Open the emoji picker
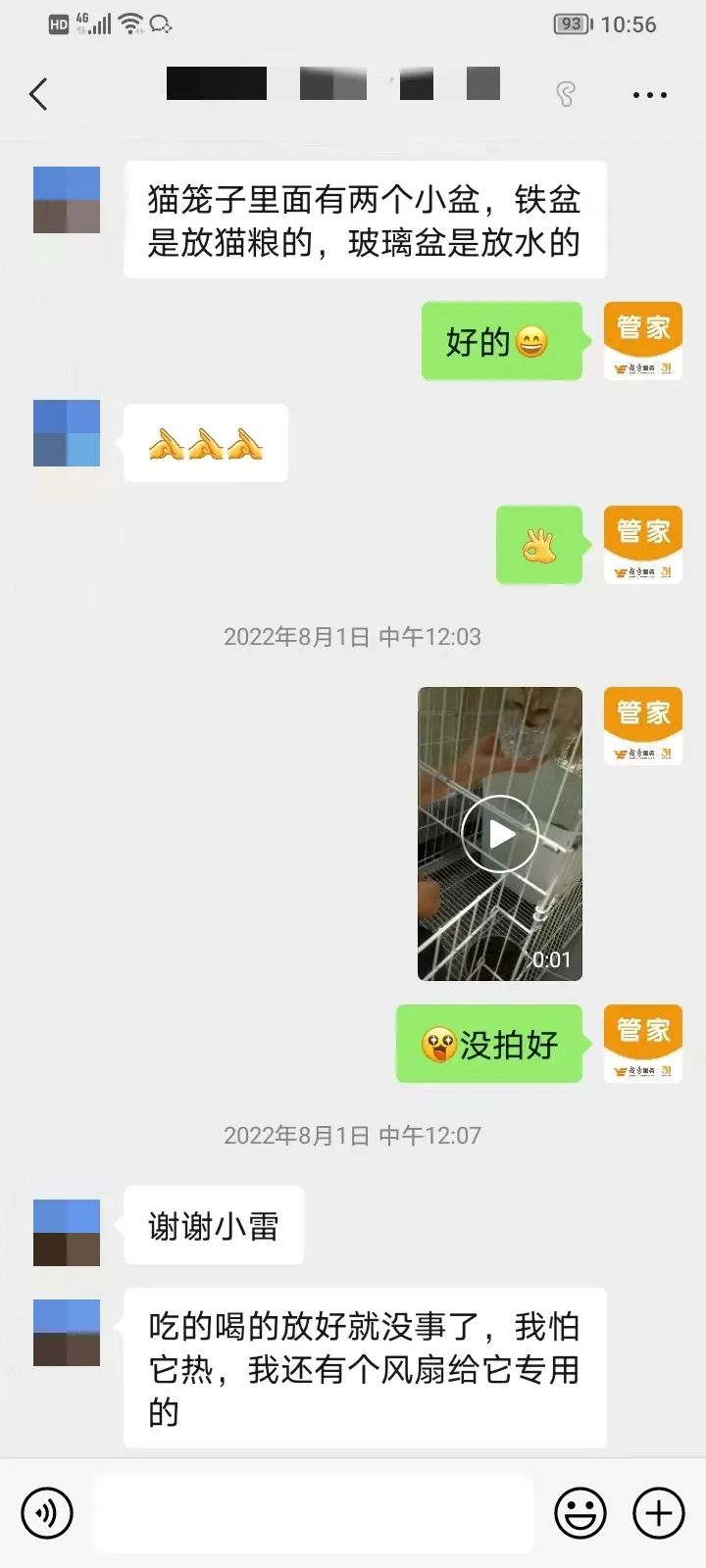Viewport: 706px width, 1568px height. pos(580,1513)
